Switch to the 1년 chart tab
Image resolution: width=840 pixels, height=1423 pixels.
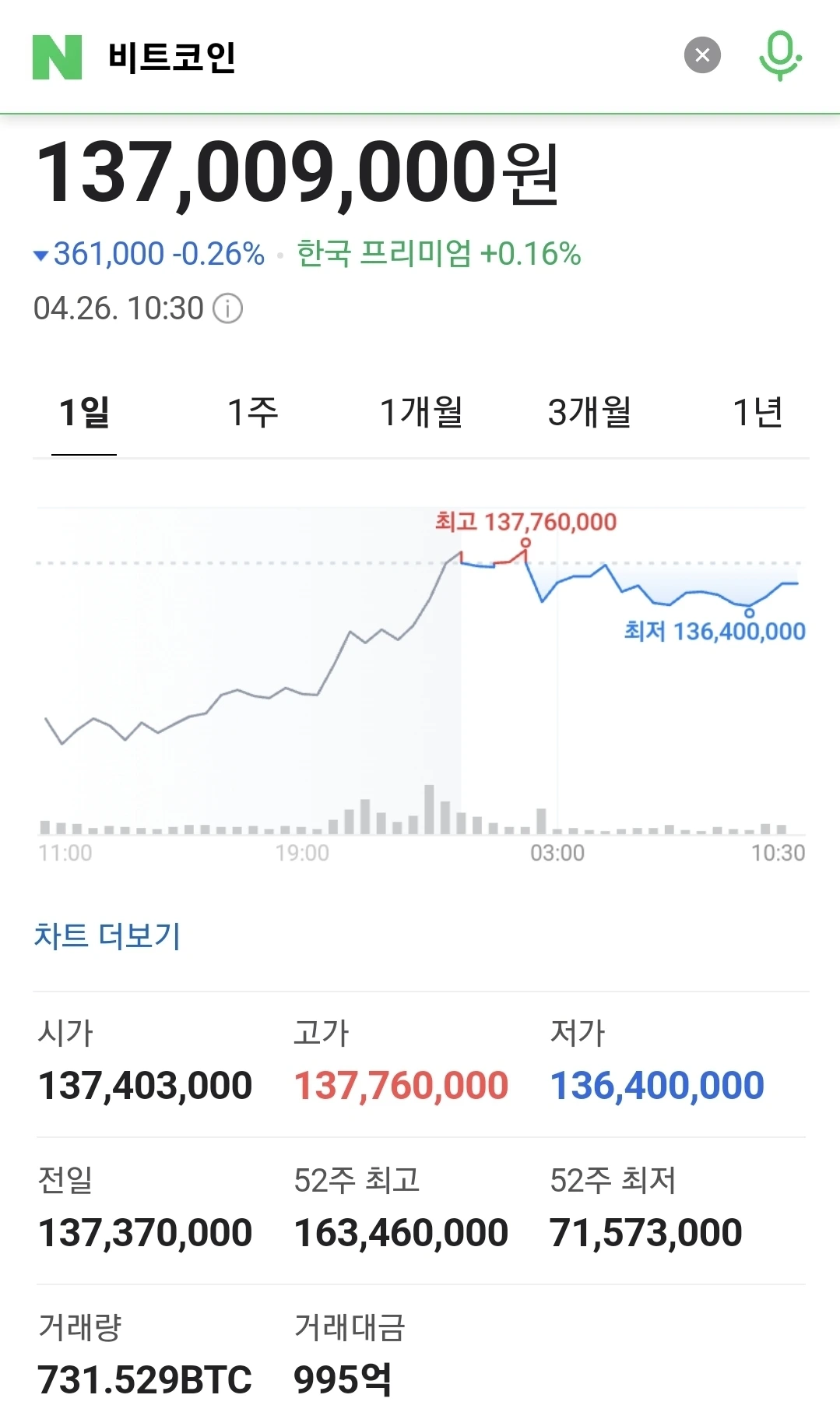757,413
